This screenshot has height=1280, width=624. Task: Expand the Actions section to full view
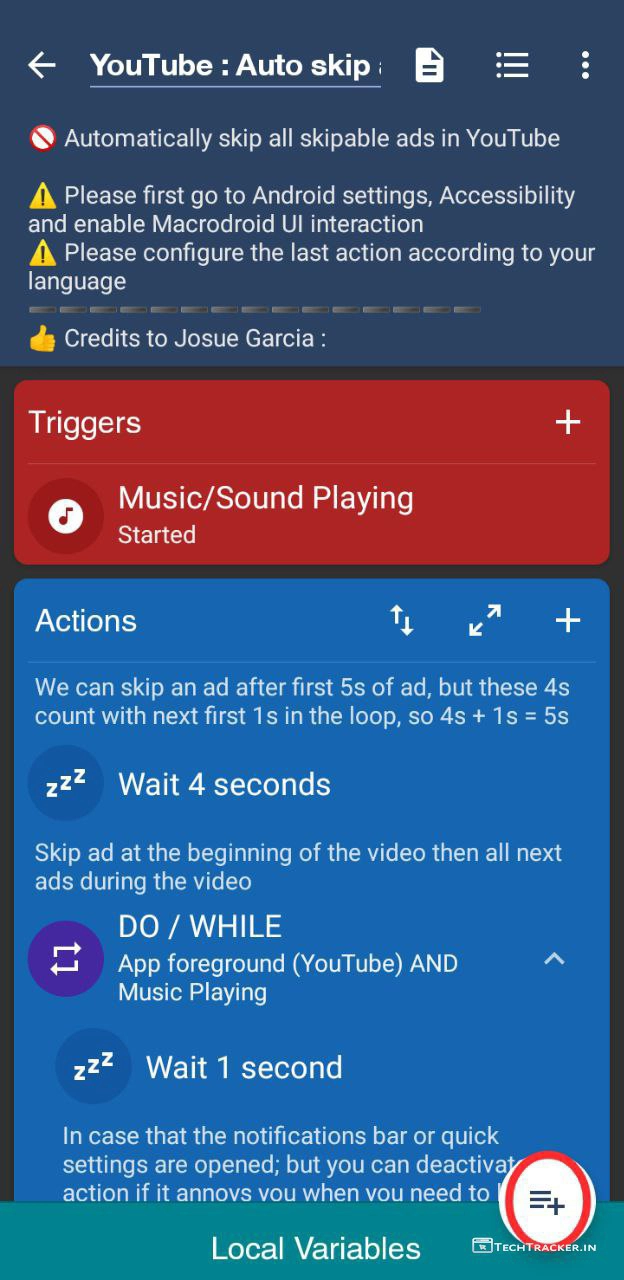pyautogui.click(x=485, y=621)
